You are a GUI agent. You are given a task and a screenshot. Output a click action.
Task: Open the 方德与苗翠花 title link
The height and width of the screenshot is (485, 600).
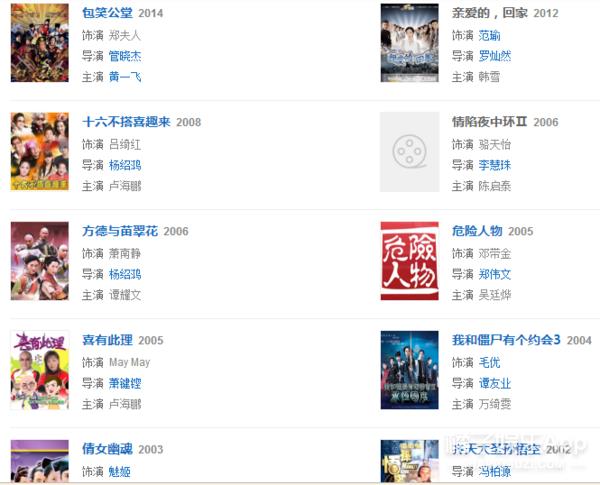(x=121, y=231)
